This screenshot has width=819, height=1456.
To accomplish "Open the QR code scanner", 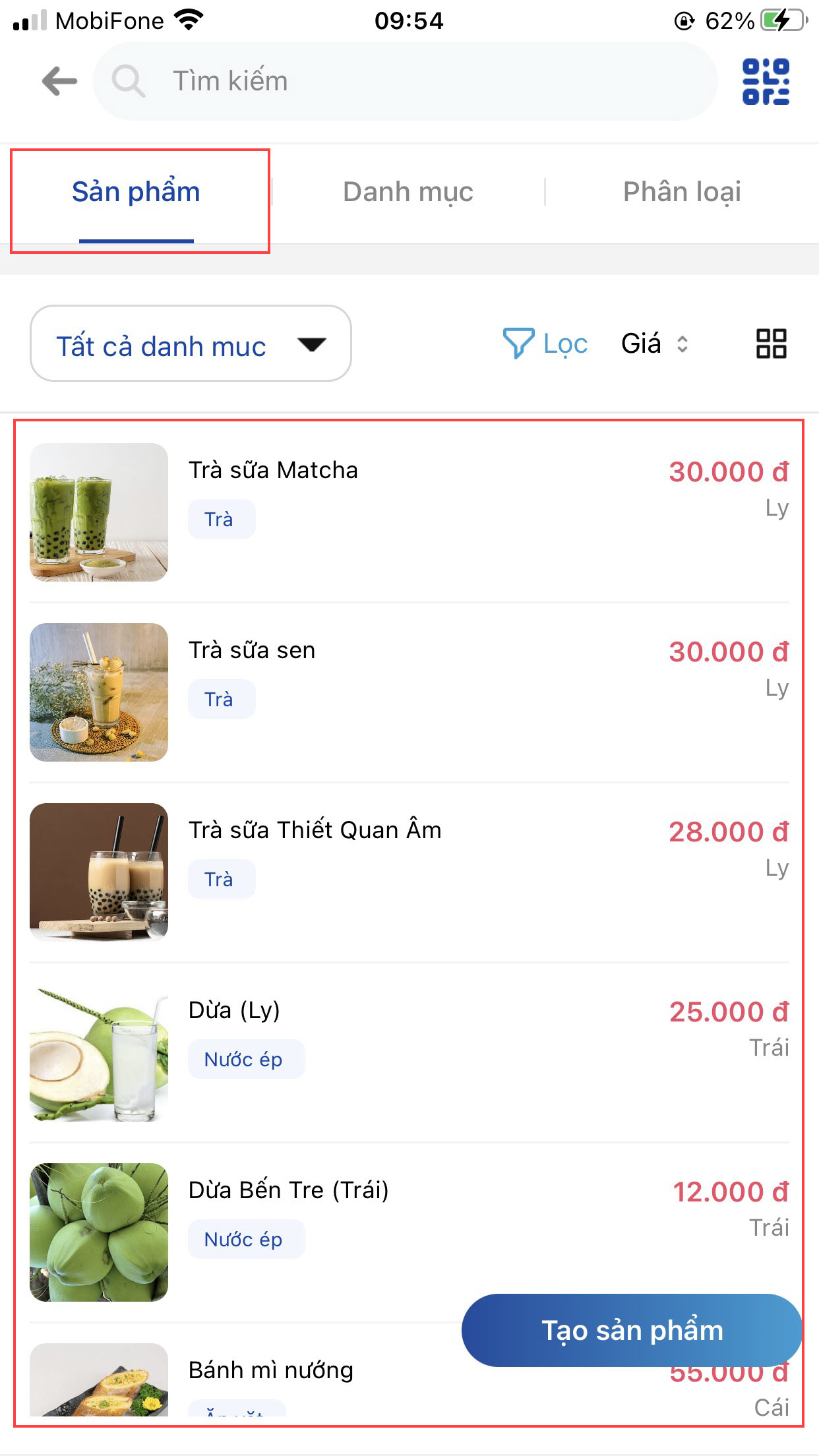I will pos(766,81).
